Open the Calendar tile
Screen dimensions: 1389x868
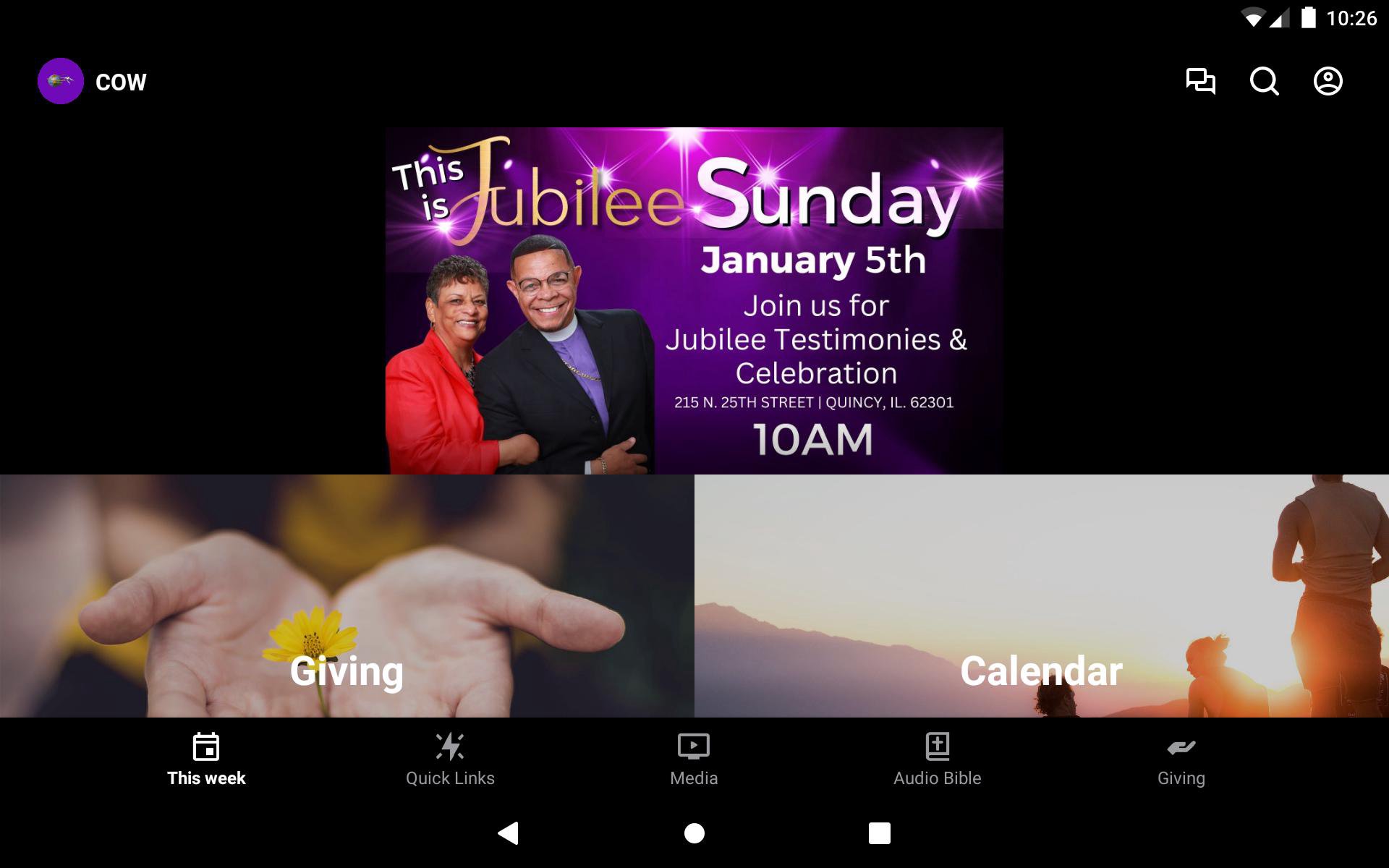[x=1041, y=595]
